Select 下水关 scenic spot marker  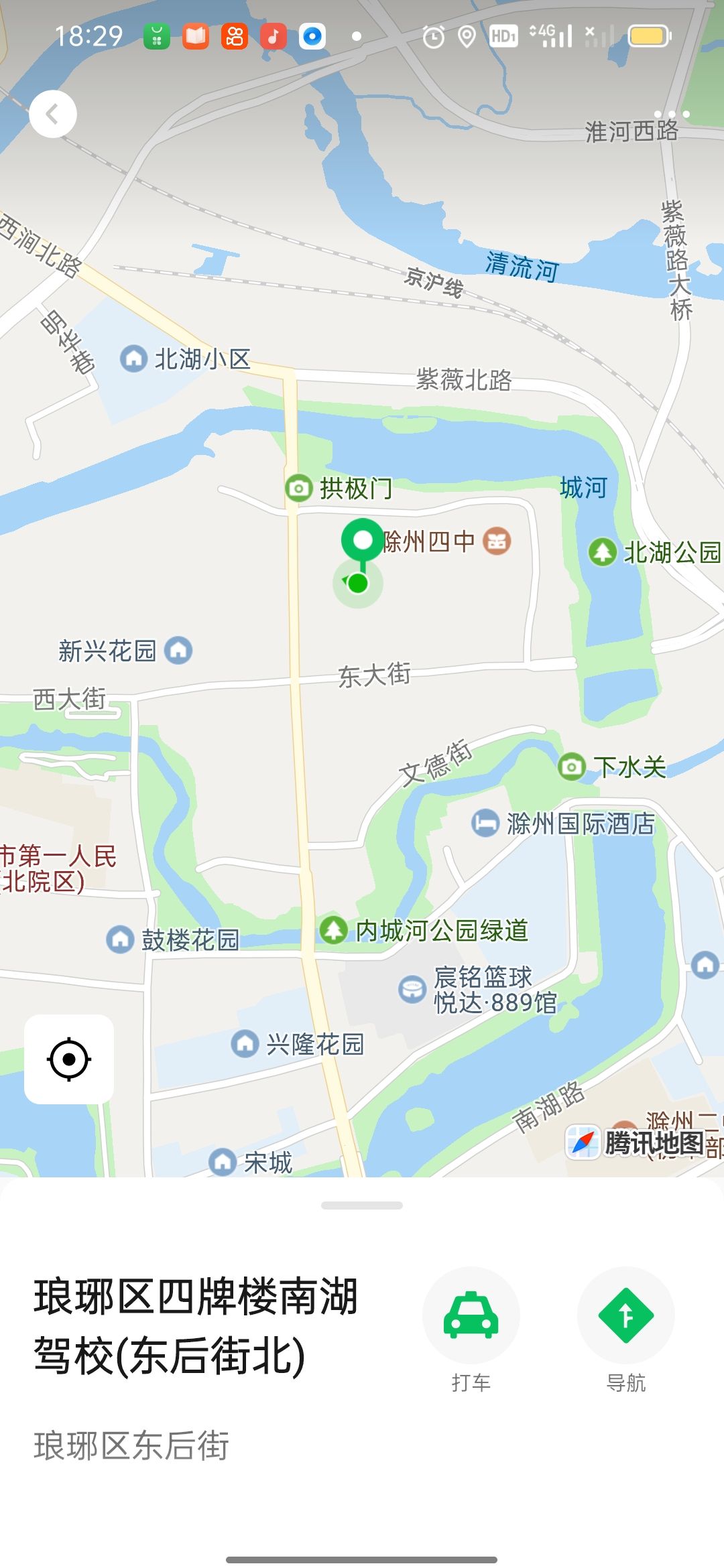572,766
